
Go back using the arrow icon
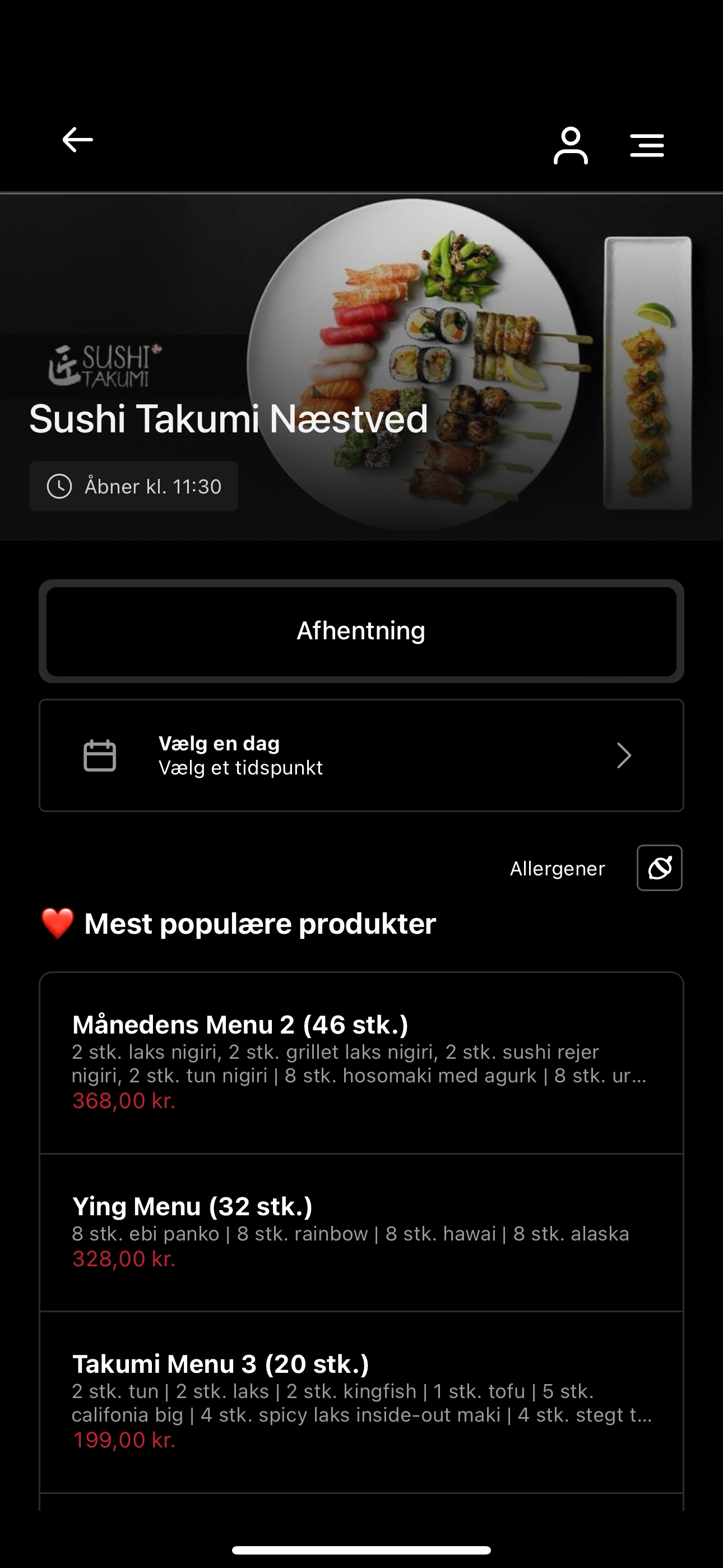tap(77, 140)
